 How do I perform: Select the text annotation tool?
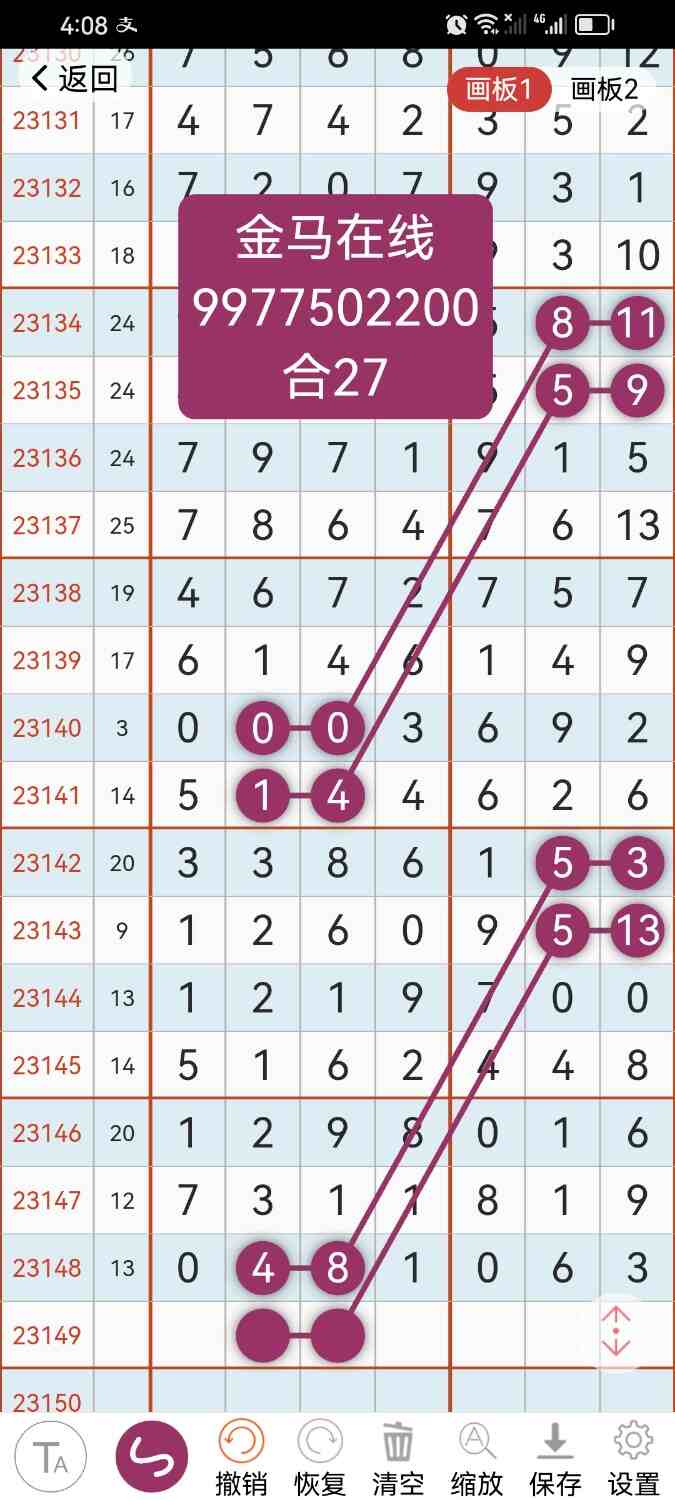click(50, 1458)
